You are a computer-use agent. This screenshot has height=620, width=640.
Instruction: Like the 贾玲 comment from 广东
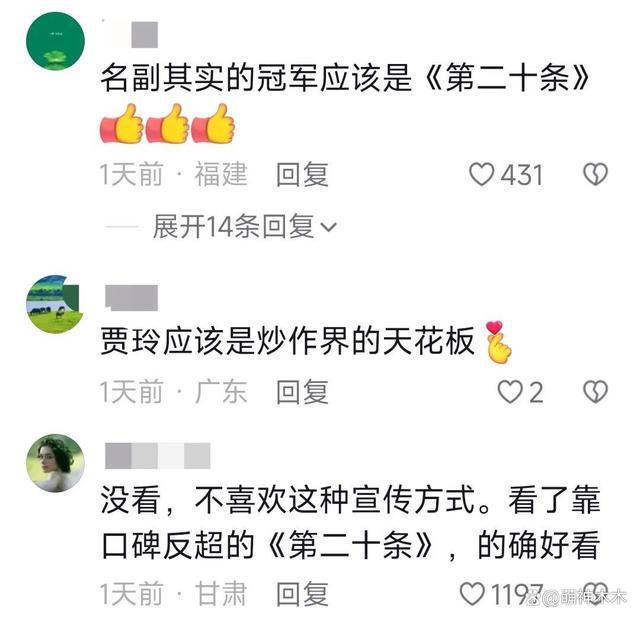tap(510, 391)
